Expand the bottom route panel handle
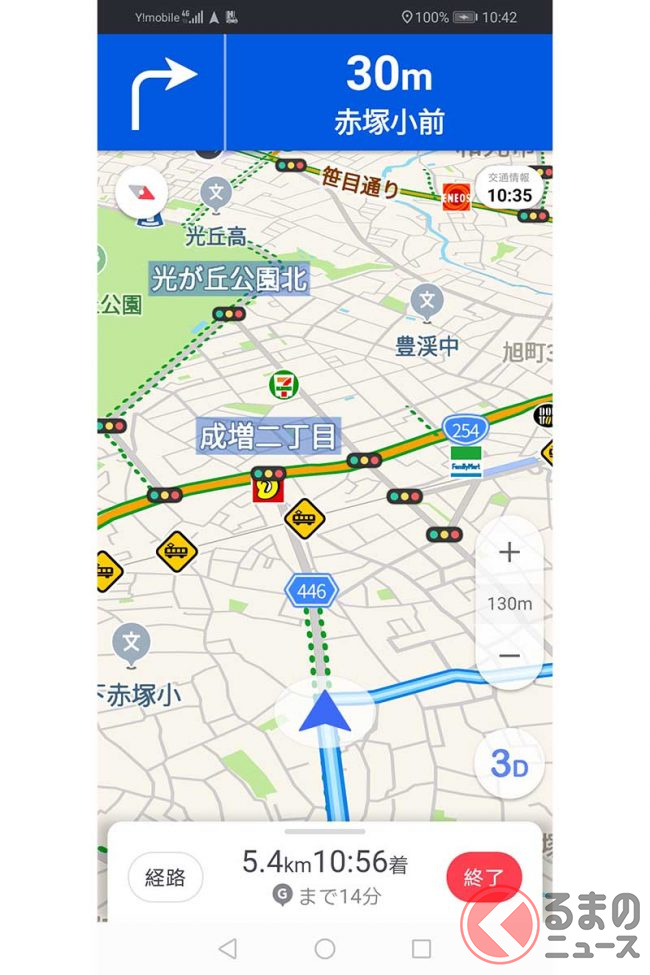 [x=324, y=831]
